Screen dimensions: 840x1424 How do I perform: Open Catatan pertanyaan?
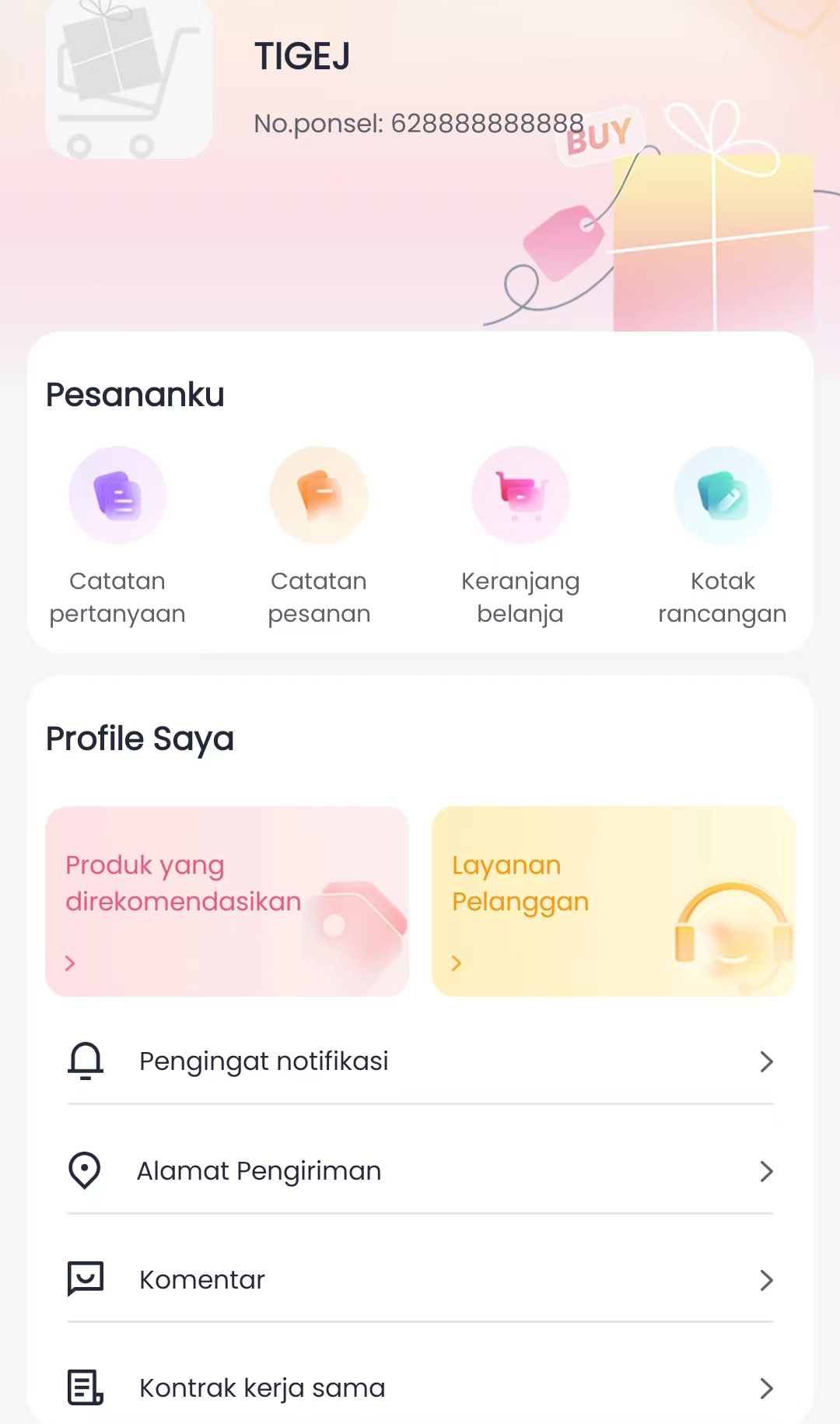tap(117, 536)
